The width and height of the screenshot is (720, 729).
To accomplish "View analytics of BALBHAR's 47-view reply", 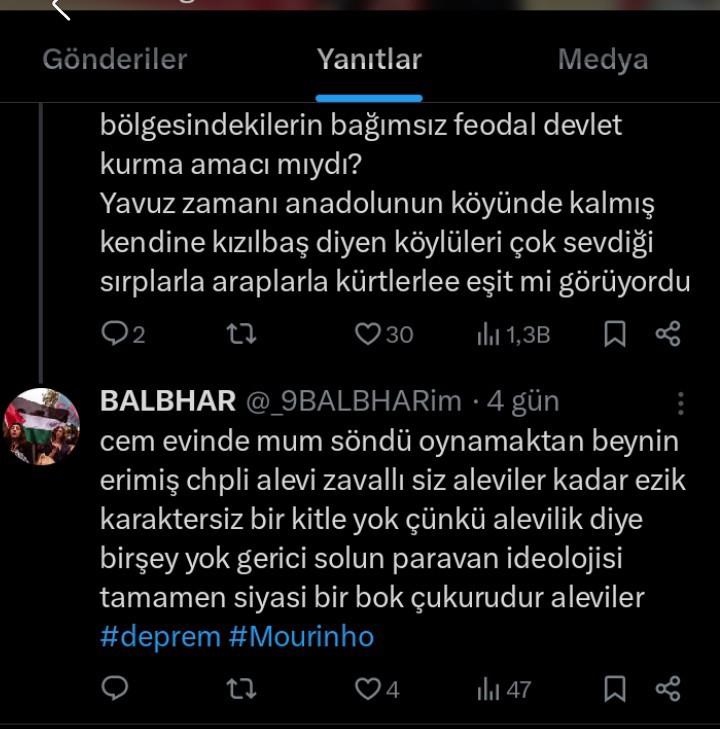I will pos(489,688).
